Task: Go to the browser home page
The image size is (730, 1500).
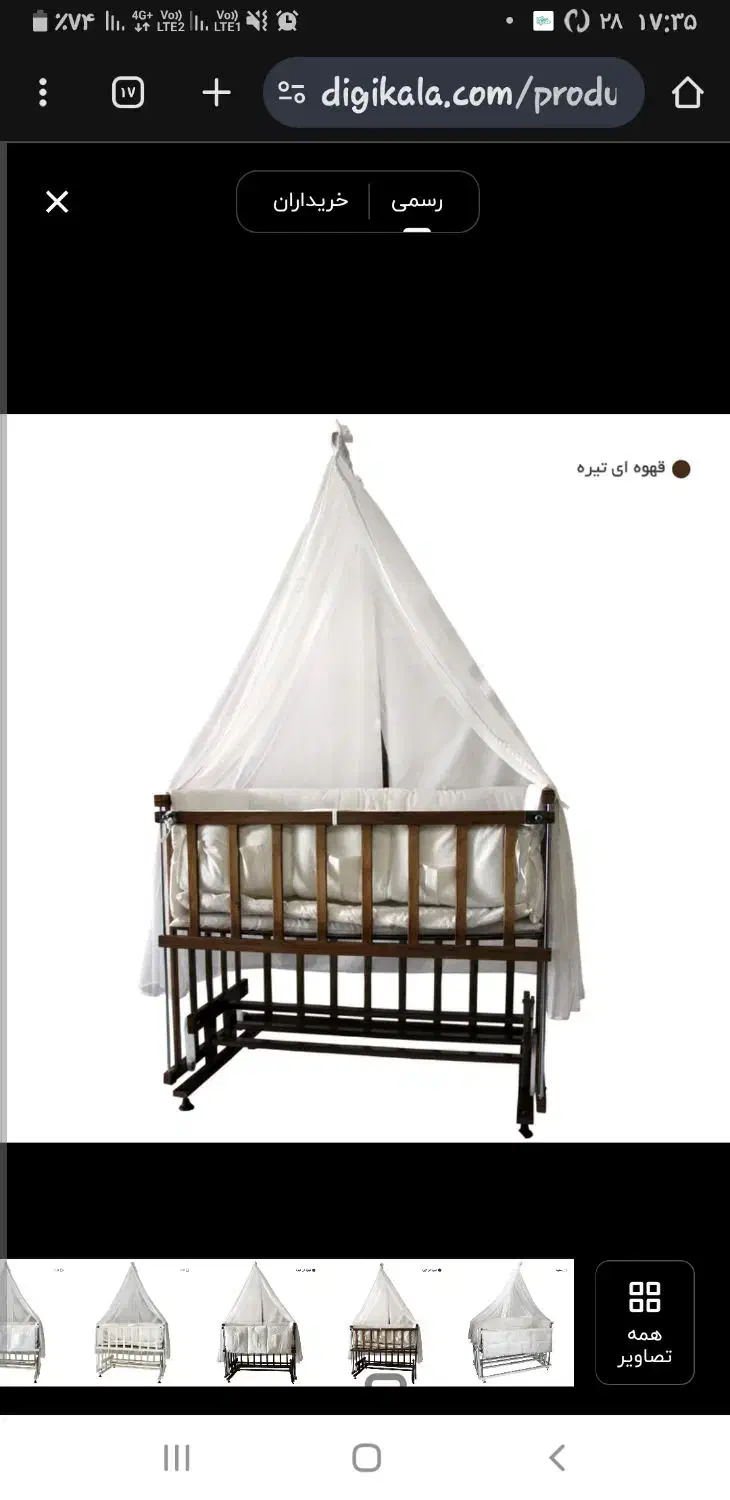Action: 687,93
